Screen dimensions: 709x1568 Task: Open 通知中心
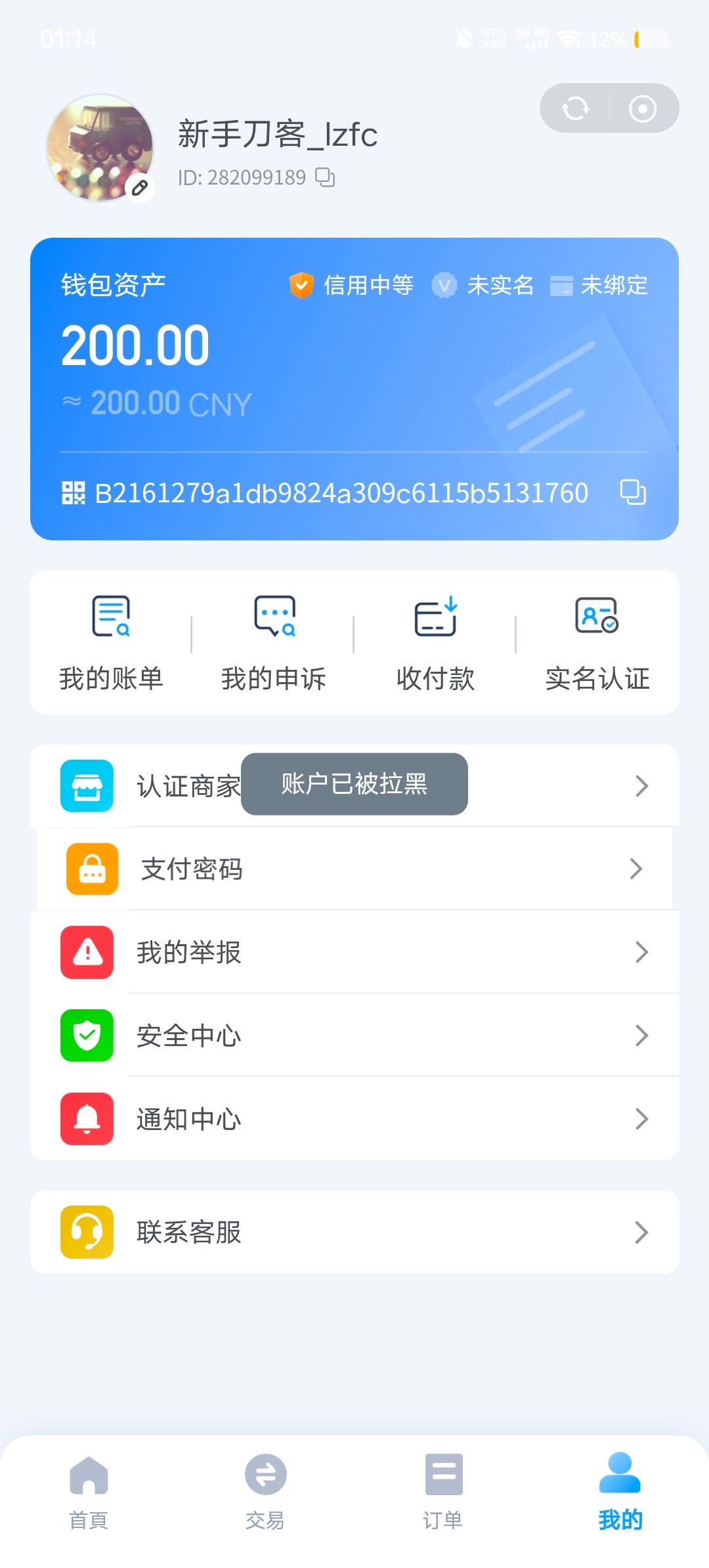pyautogui.click(x=354, y=1119)
